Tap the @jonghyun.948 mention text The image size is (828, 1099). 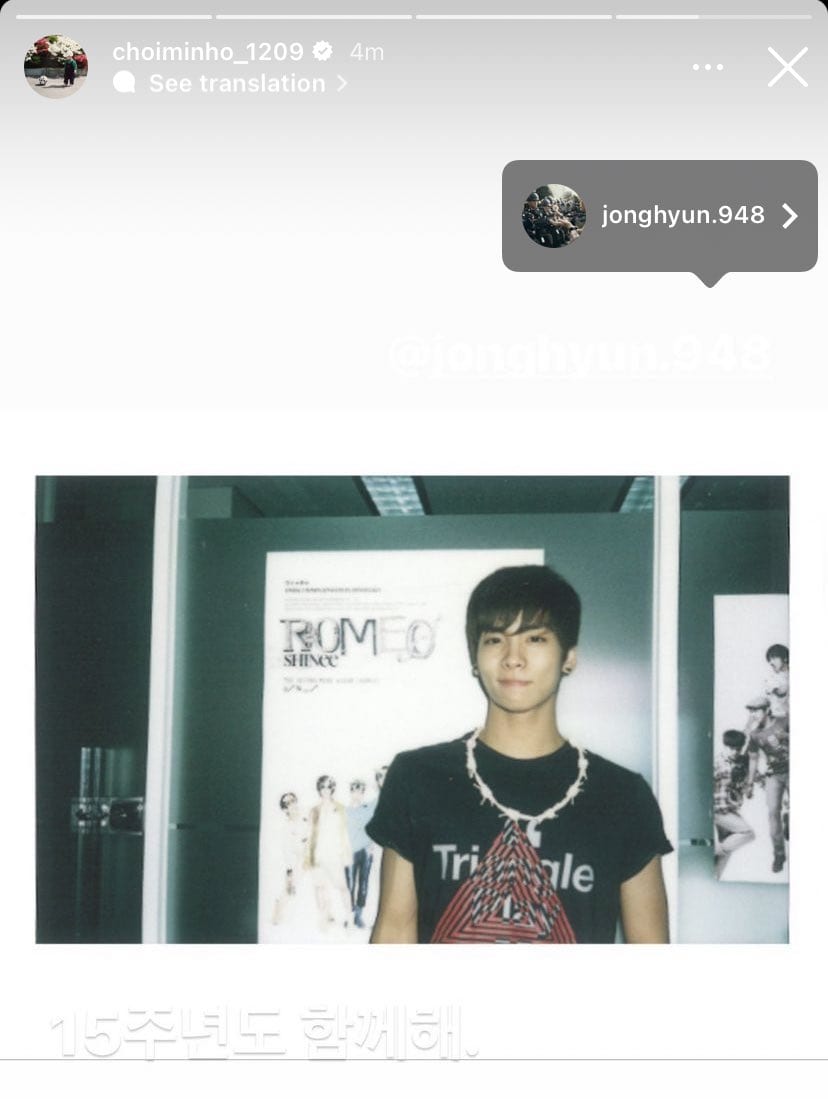580,356
